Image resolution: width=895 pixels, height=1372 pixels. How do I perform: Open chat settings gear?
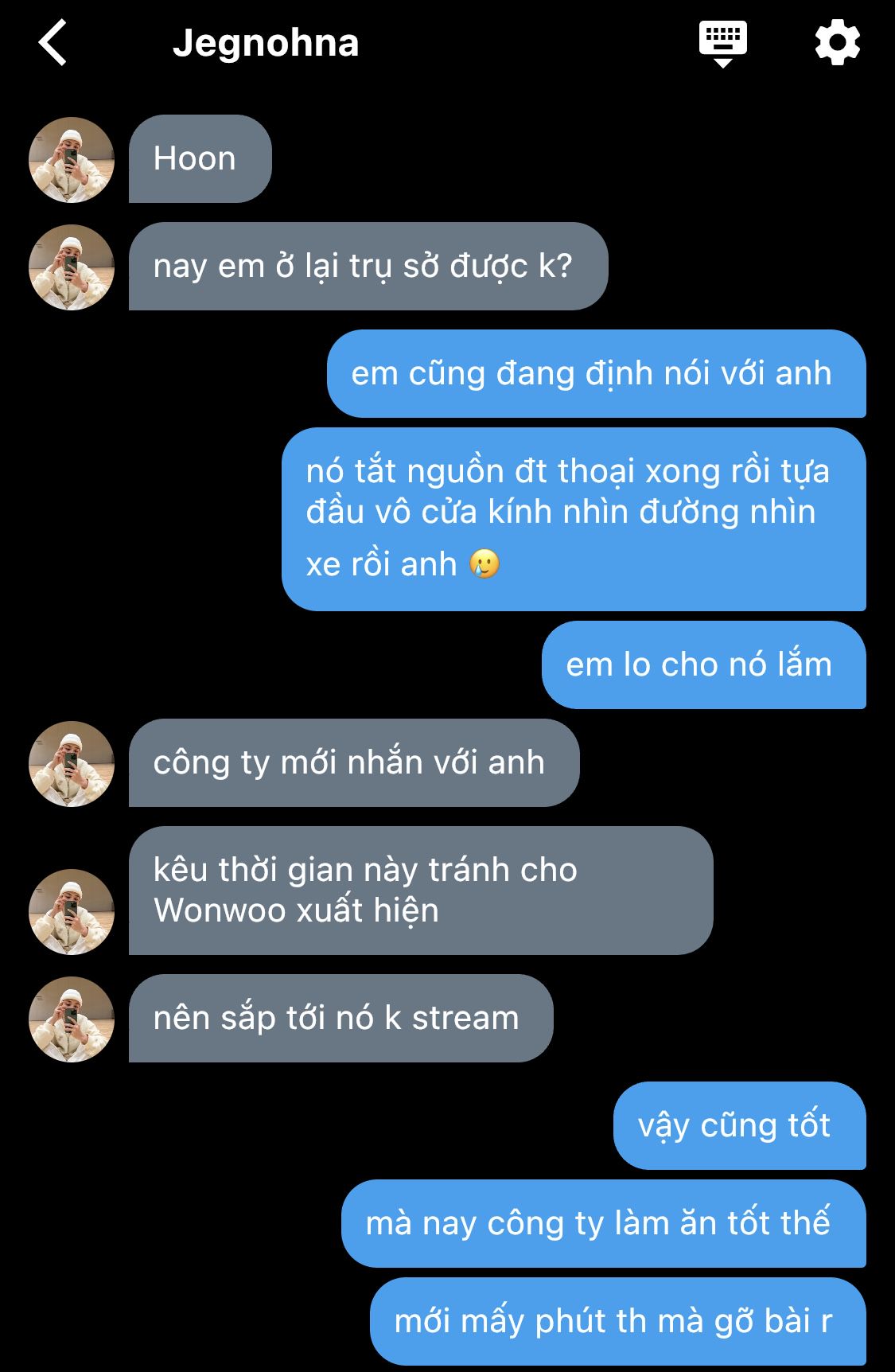point(837,43)
